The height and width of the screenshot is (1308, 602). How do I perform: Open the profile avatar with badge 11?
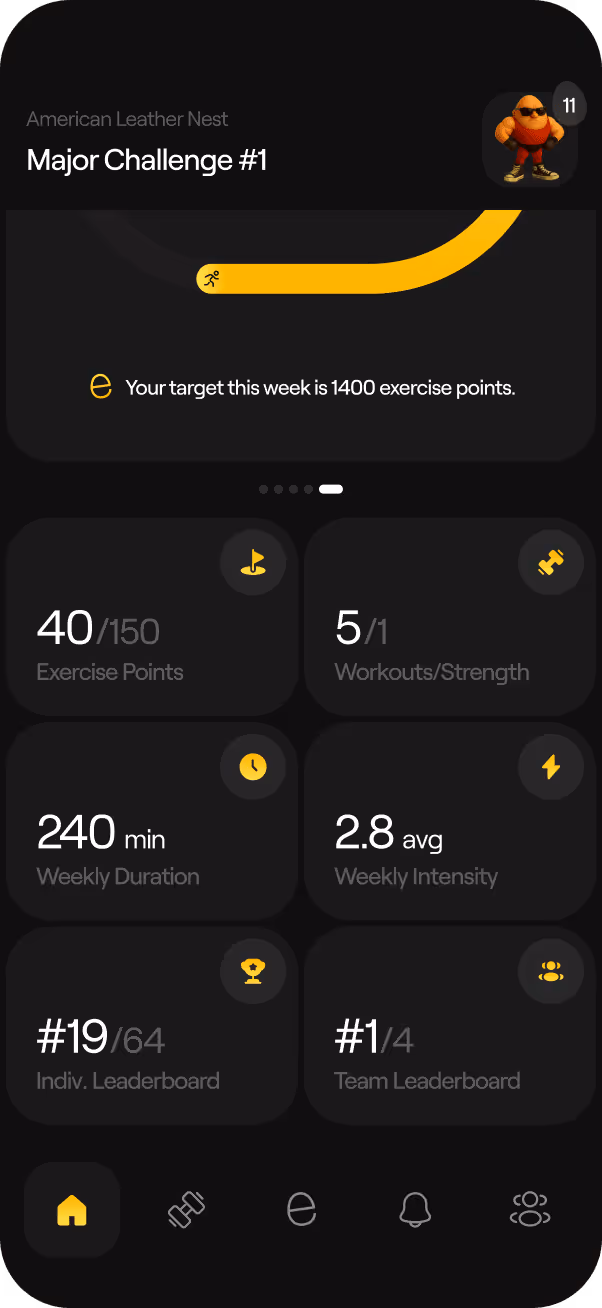(530, 140)
